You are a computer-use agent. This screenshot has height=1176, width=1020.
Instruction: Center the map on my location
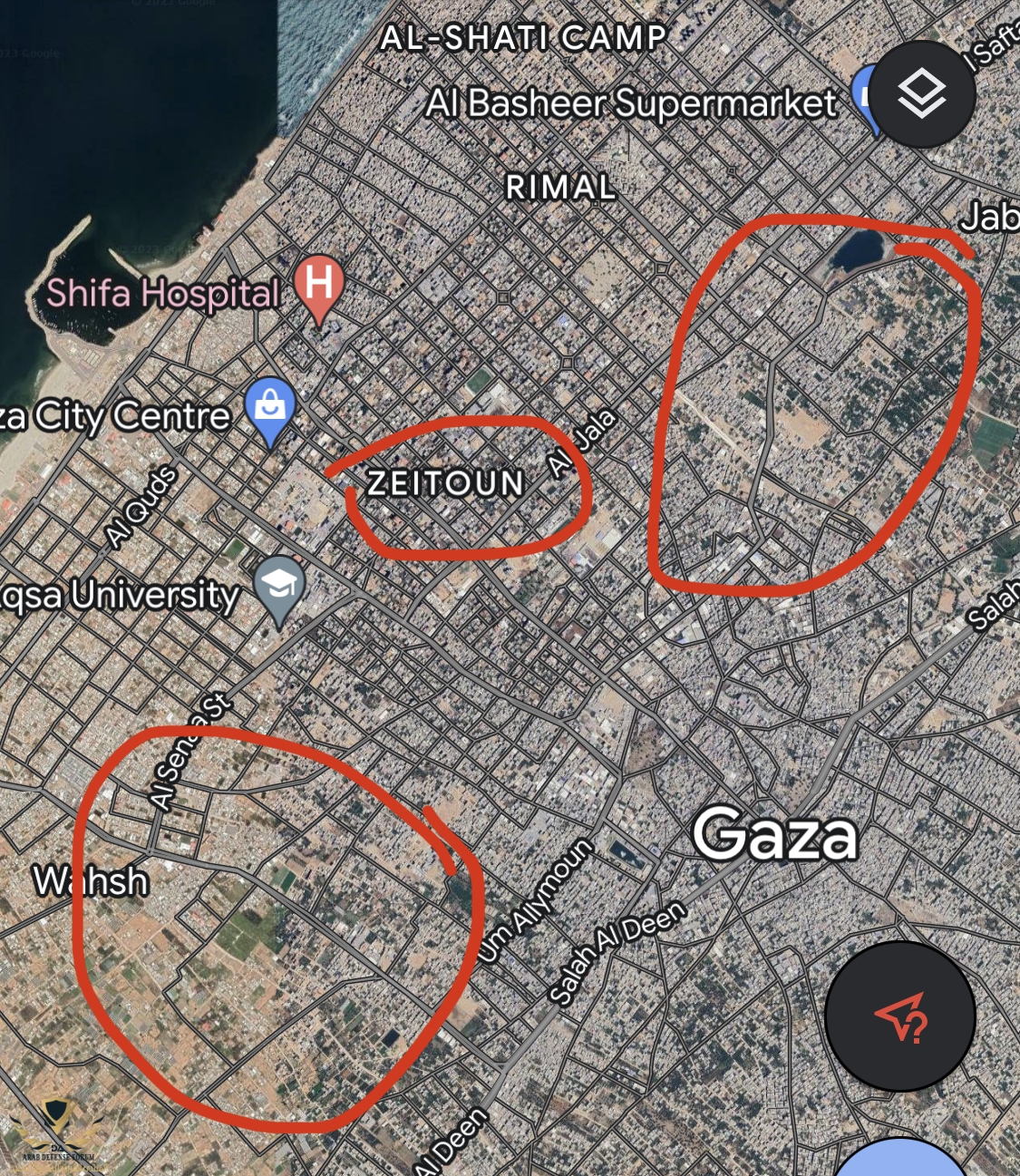(x=899, y=1016)
